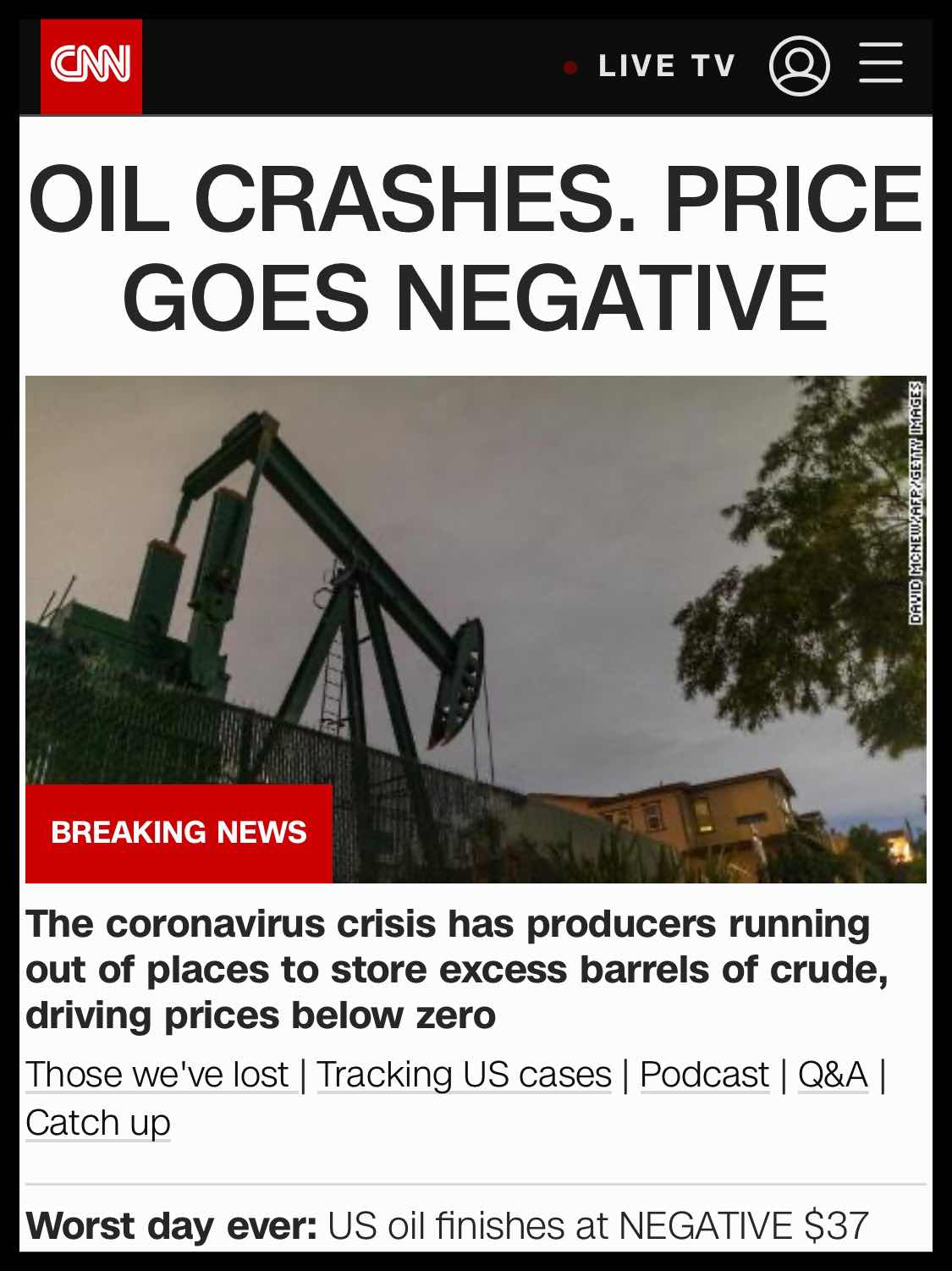Open Tracking US cases

point(464,1075)
